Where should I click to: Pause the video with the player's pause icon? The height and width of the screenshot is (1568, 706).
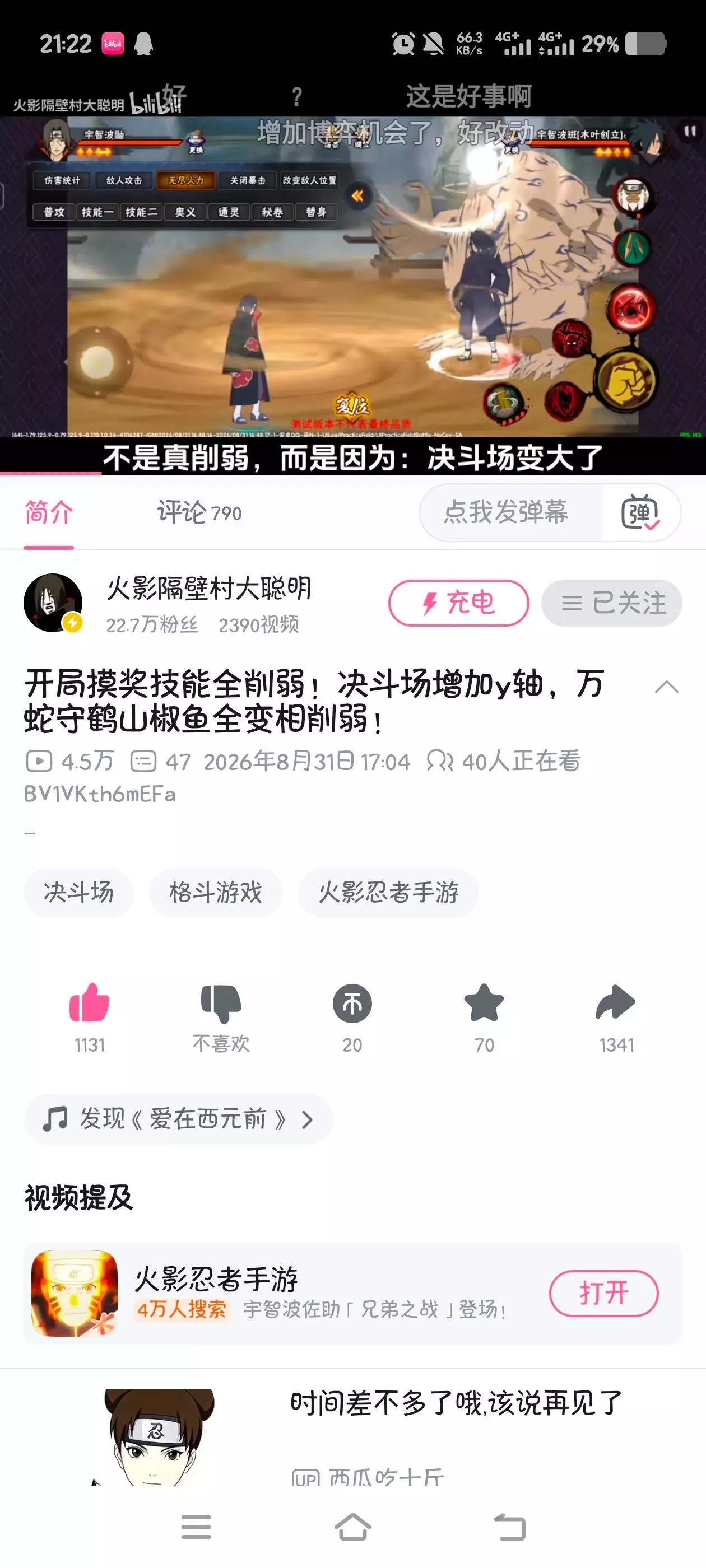pos(690,131)
